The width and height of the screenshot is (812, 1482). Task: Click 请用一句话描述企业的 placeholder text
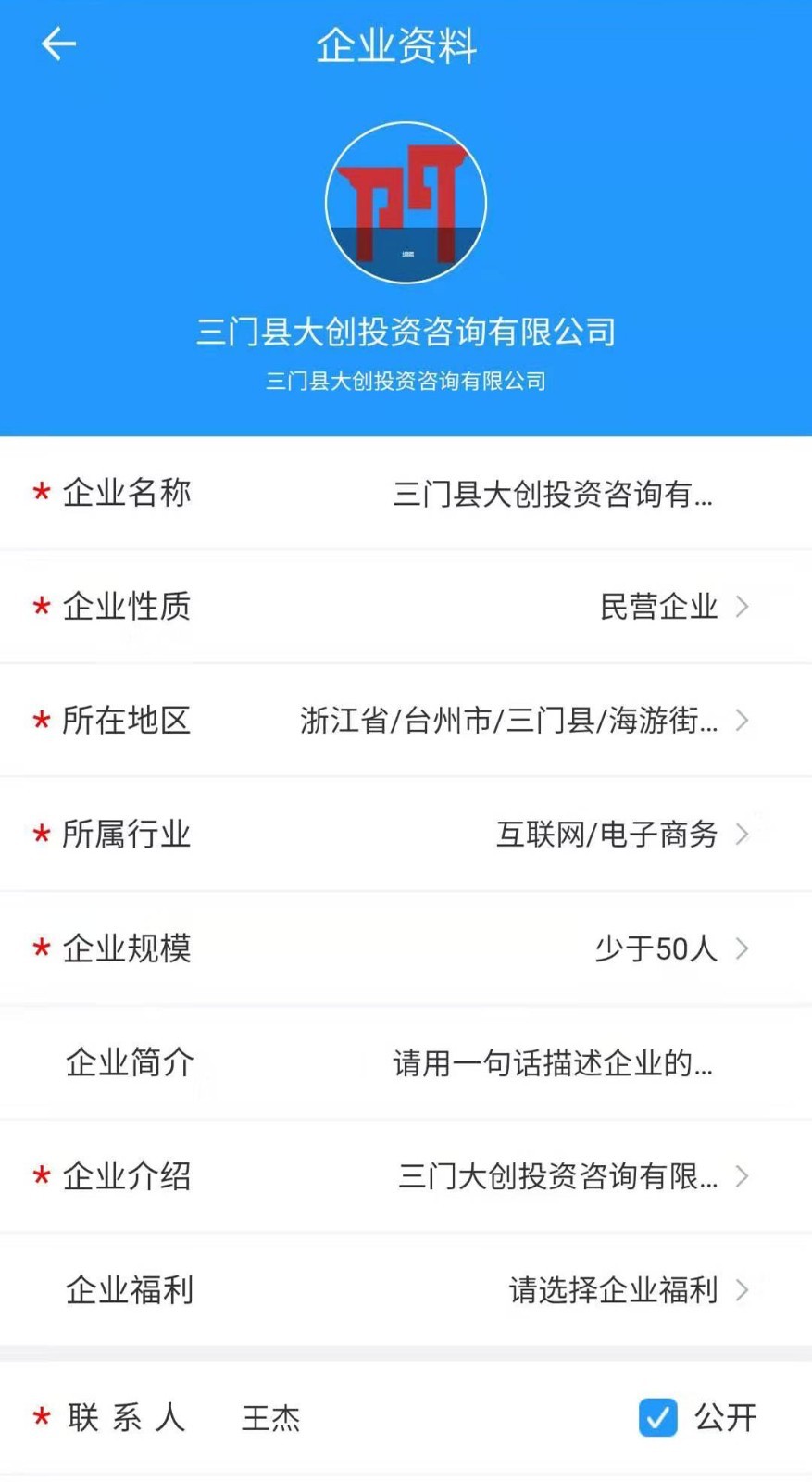[551, 1063]
